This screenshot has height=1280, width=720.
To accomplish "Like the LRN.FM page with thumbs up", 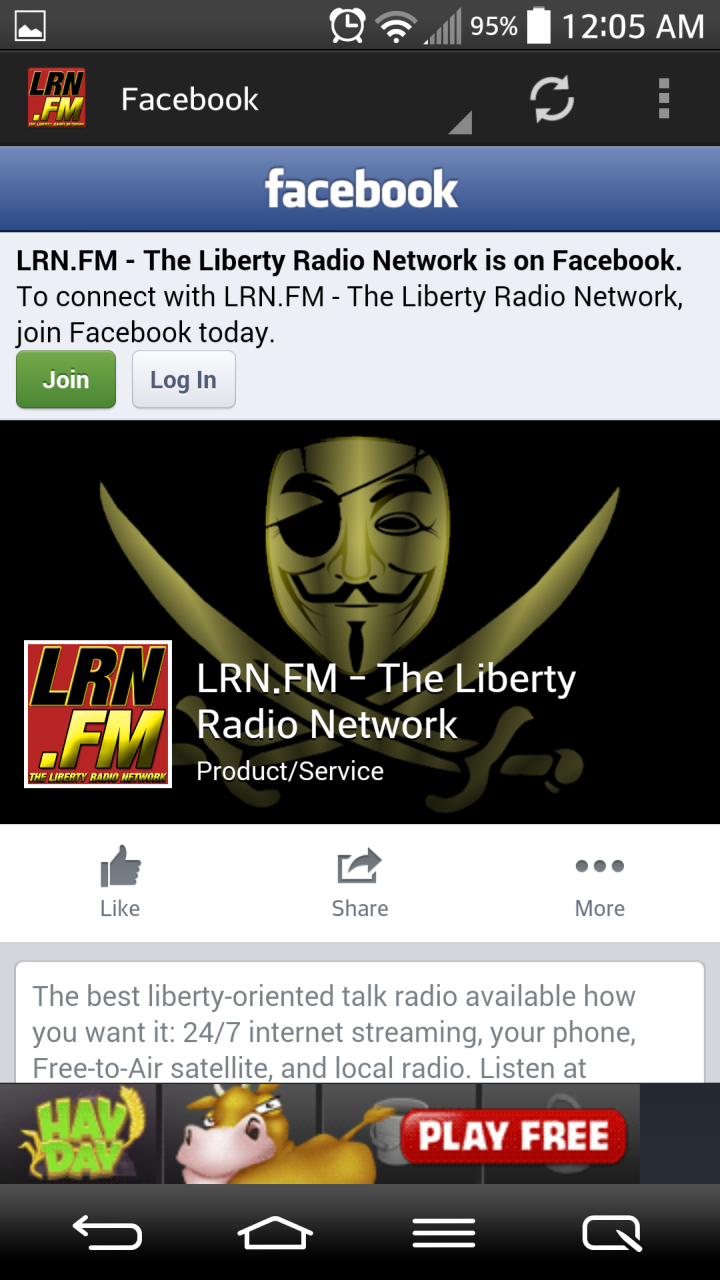I will 120,882.
